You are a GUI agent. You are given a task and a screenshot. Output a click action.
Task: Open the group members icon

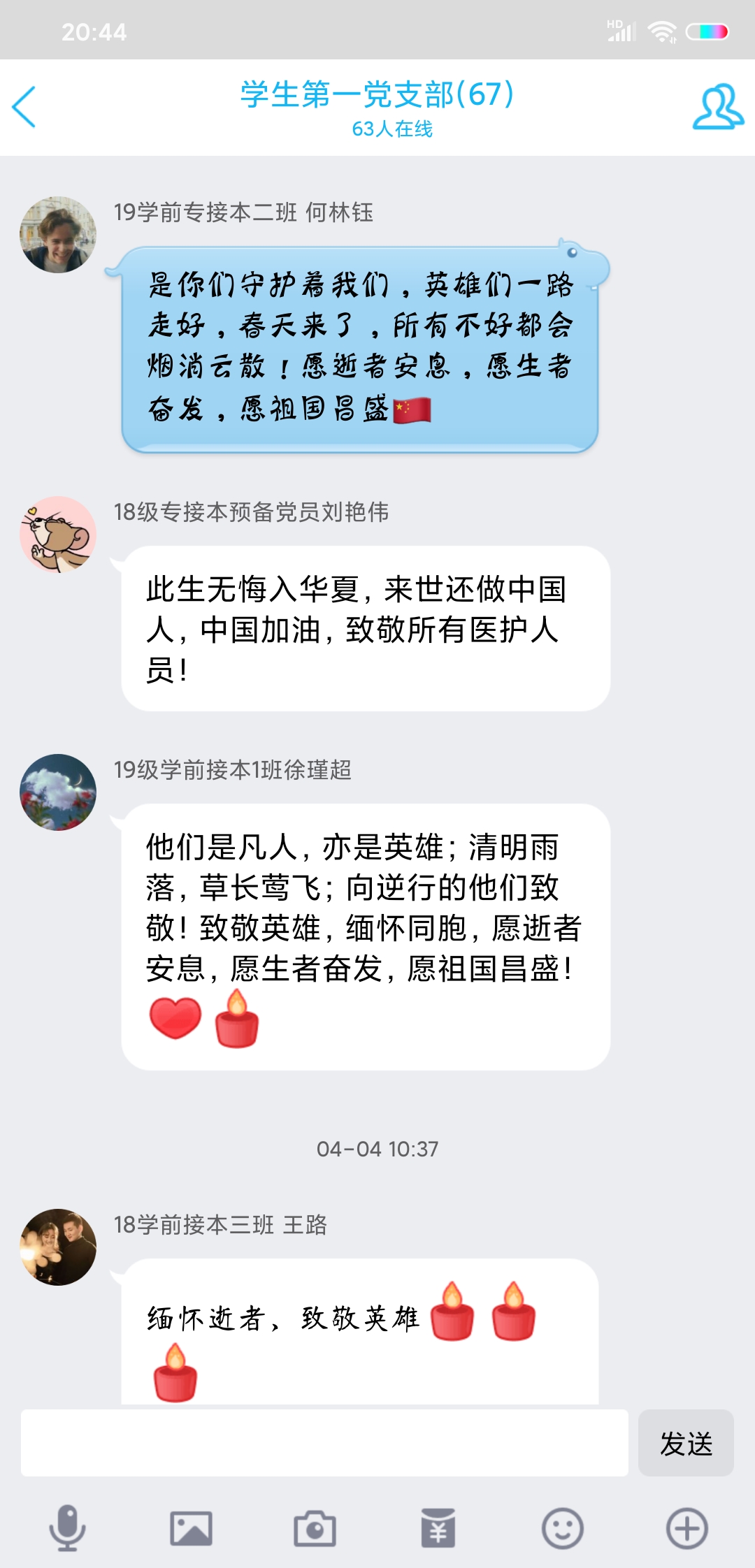coord(717,107)
